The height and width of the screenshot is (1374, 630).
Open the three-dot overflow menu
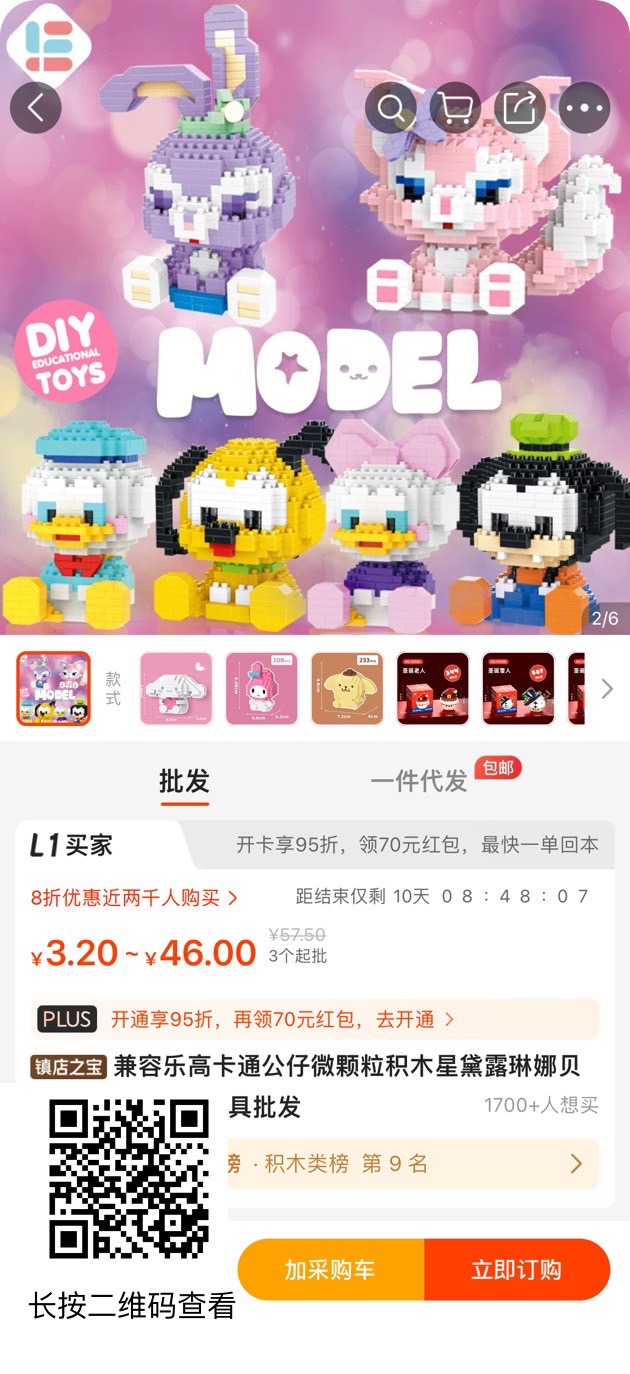tap(584, 107)
